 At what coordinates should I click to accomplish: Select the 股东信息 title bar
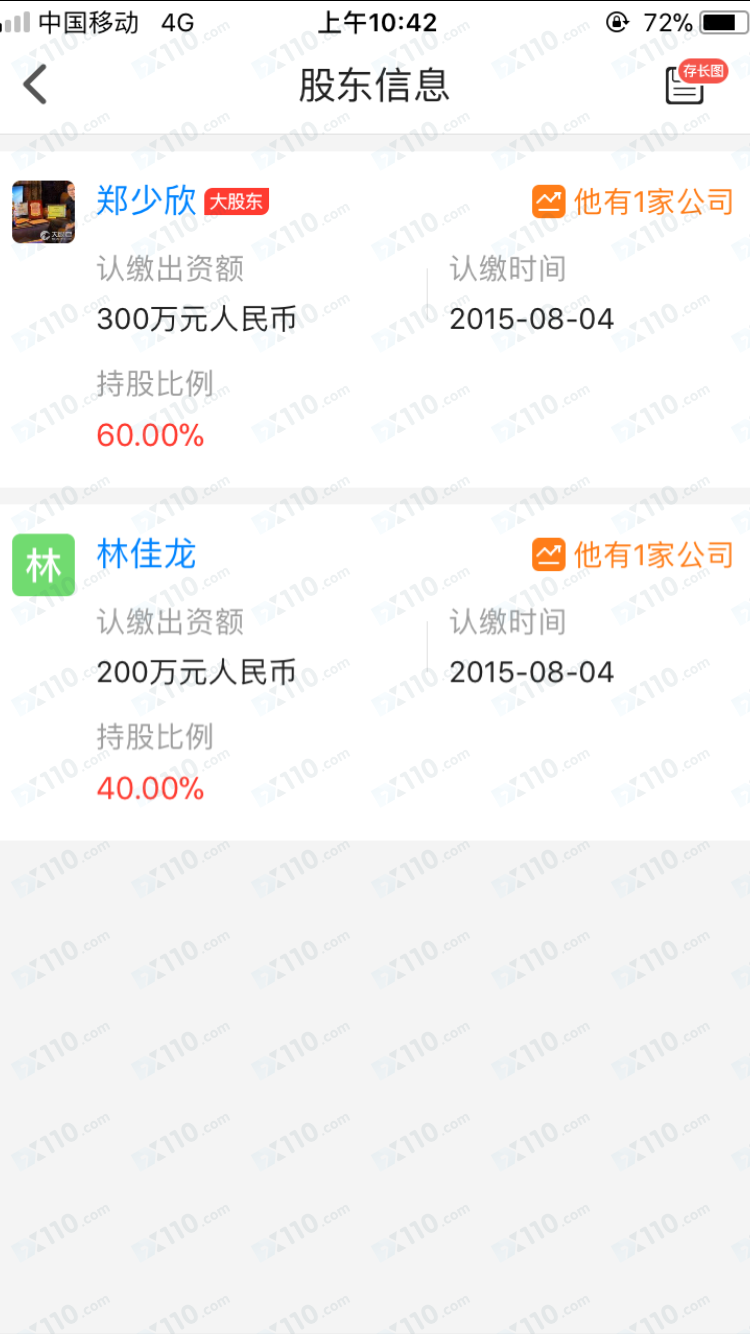pyautogui.click(x=375, y=85)
